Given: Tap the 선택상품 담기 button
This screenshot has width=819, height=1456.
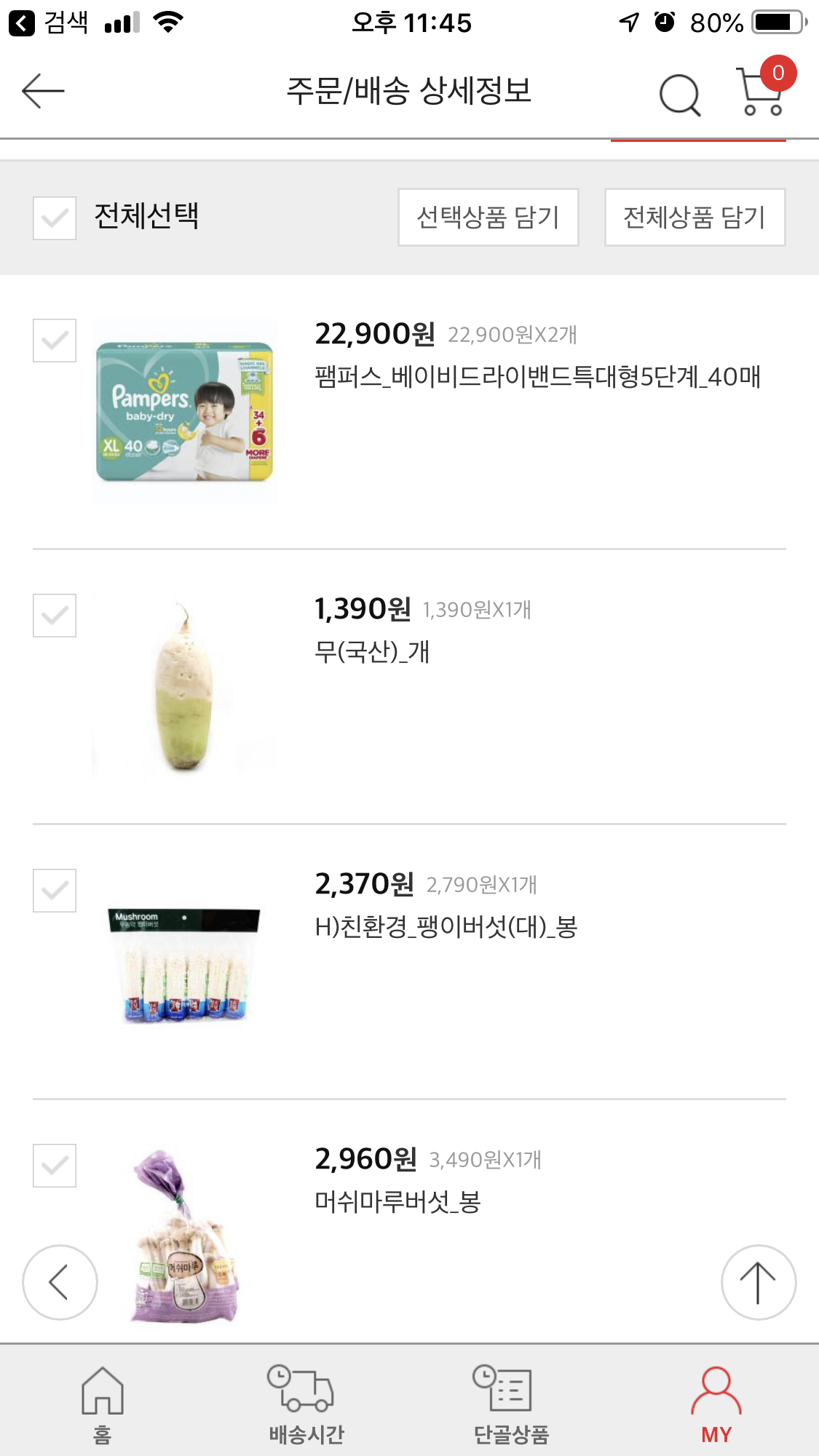Looking at the screenshot, I should 488,217.
